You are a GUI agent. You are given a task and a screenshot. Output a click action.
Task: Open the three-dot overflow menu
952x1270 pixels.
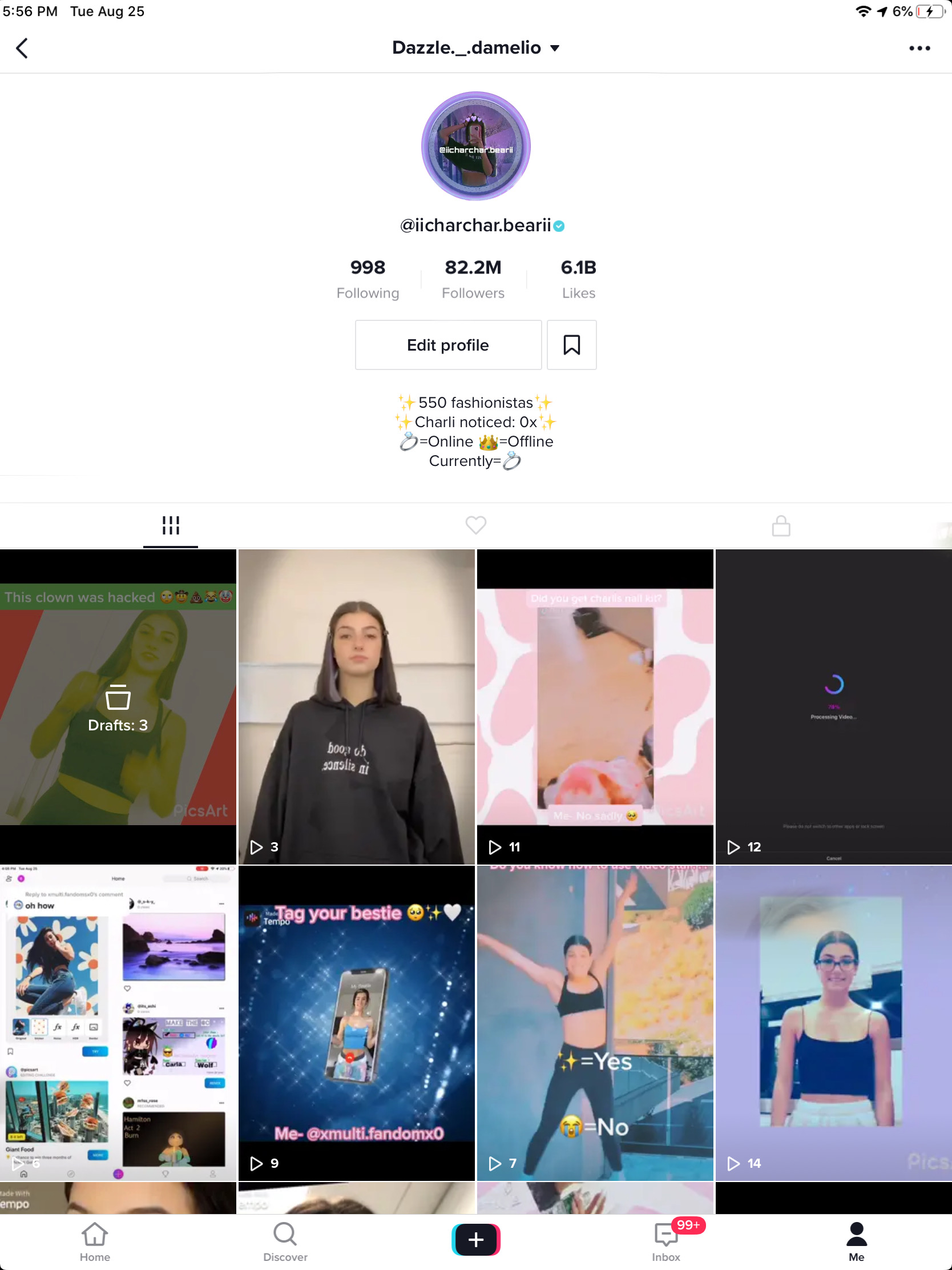click(x=919, y=48)
